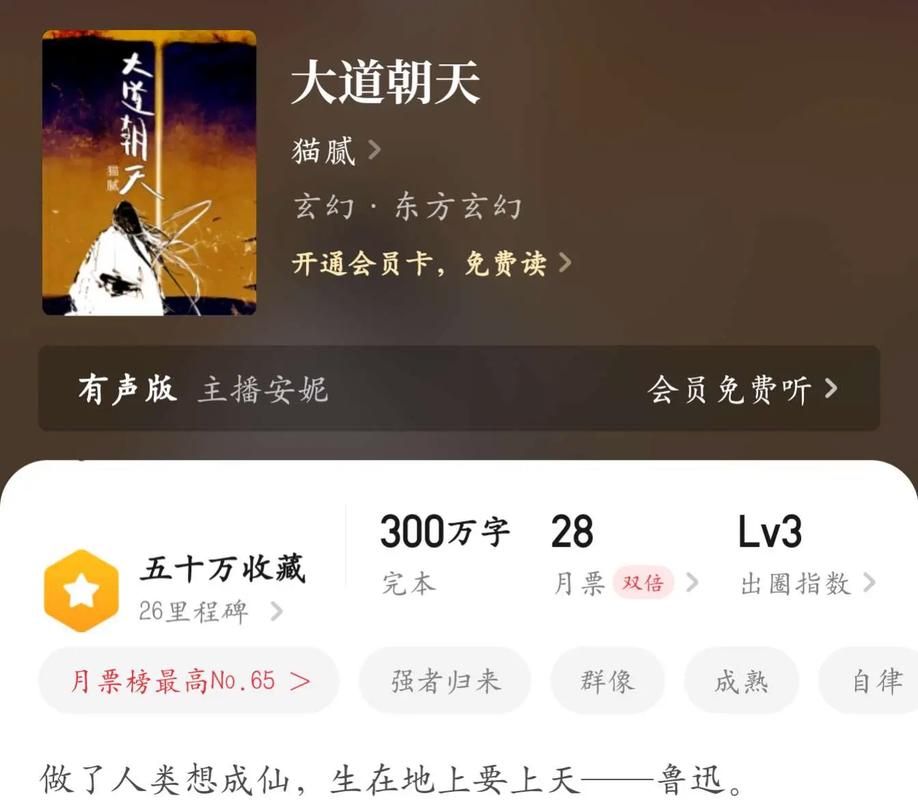The image size is (918, 800).
Task: View the 26里程碑 milestones
Action: 210,611
